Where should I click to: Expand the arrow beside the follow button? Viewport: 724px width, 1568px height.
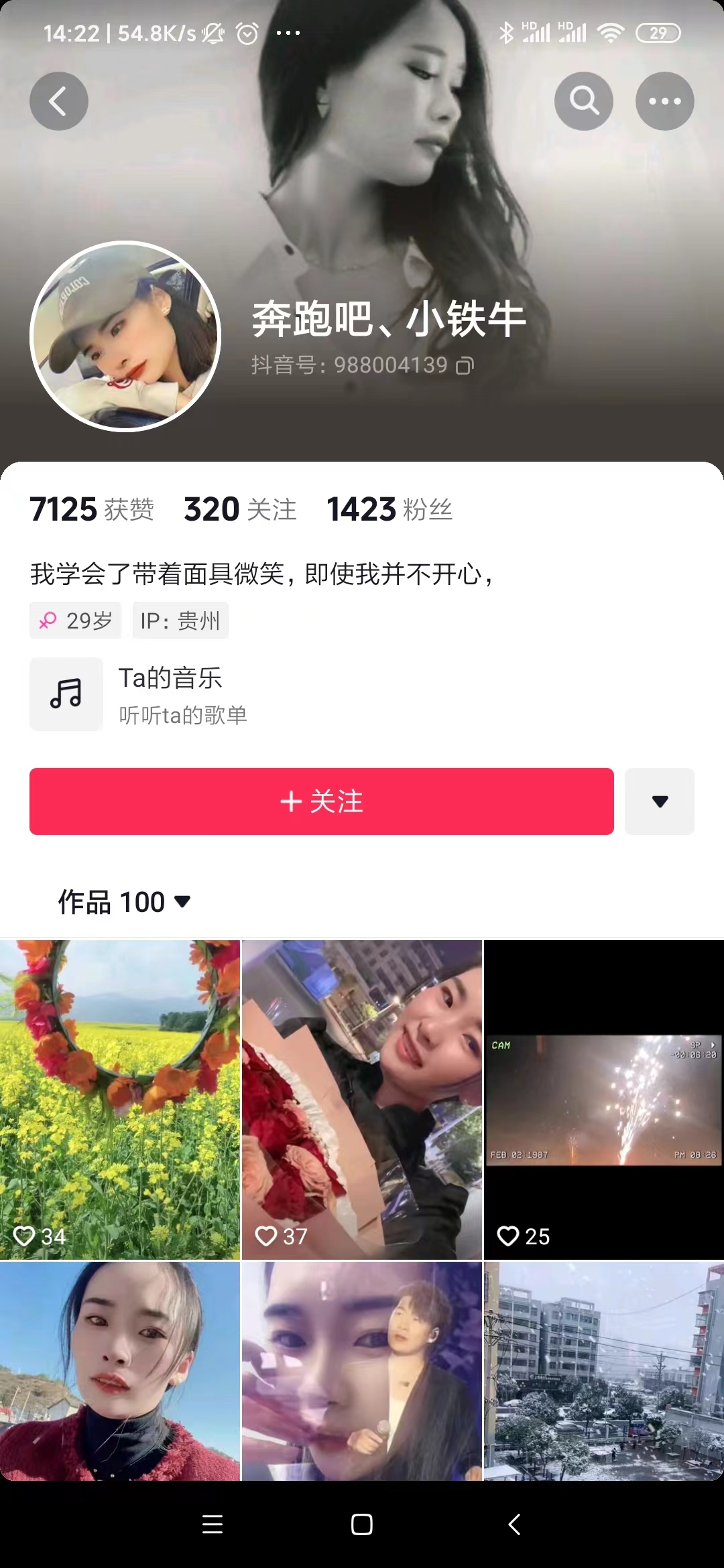click(x=660, y=801)
